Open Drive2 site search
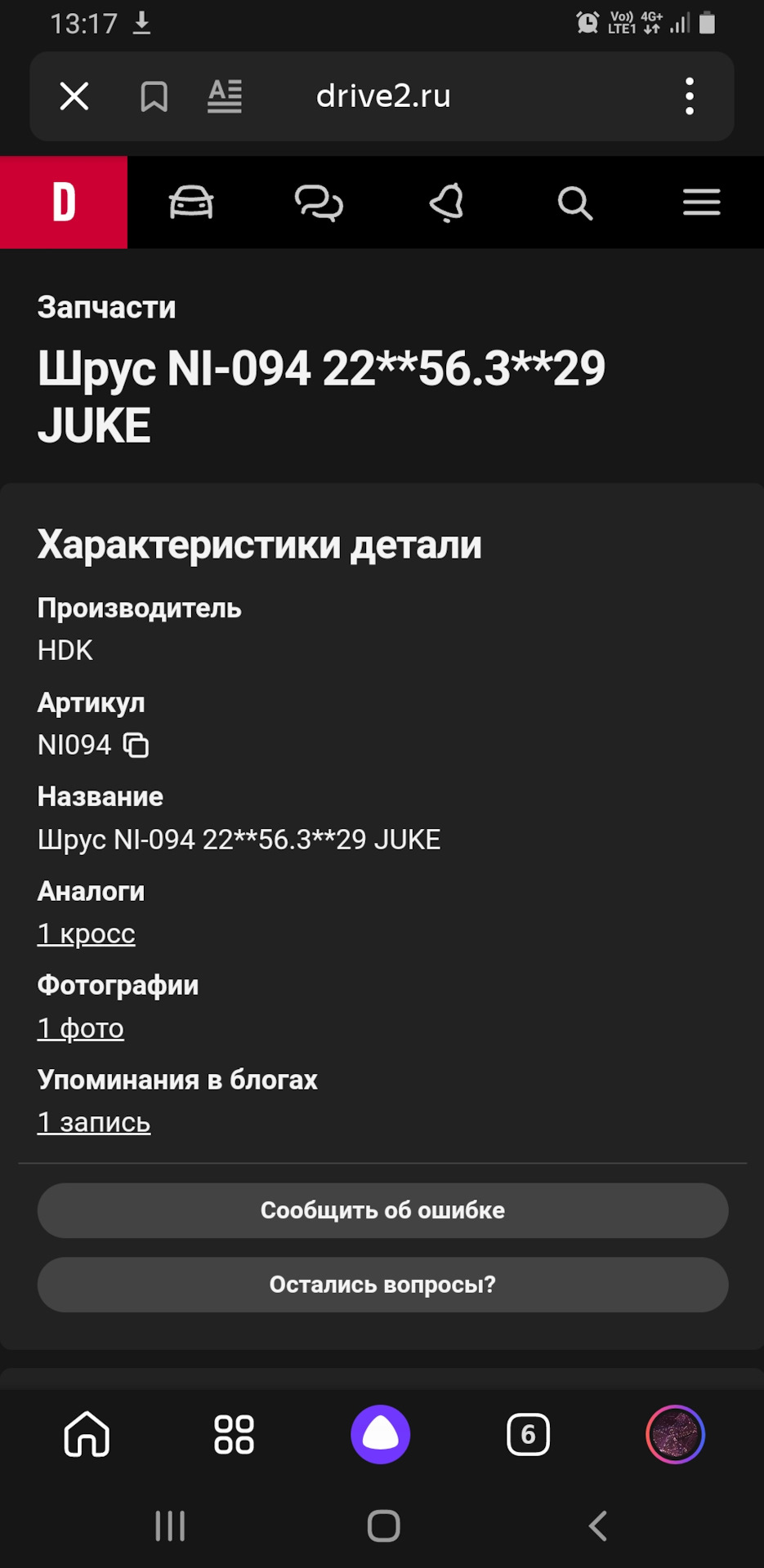 [x=574, y=203]
